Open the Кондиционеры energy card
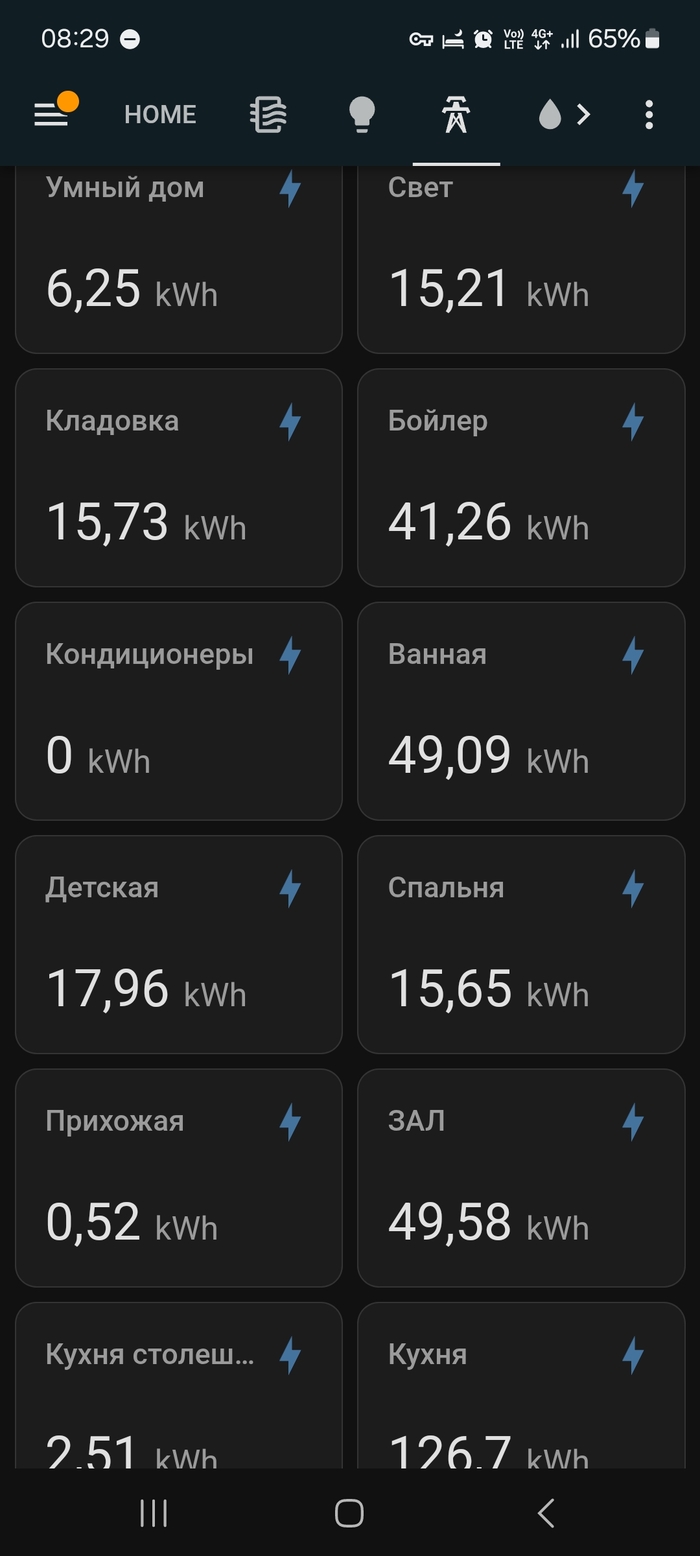This screenshot has width=700, height=1556. pyautogui.click(x=179, y=710)
